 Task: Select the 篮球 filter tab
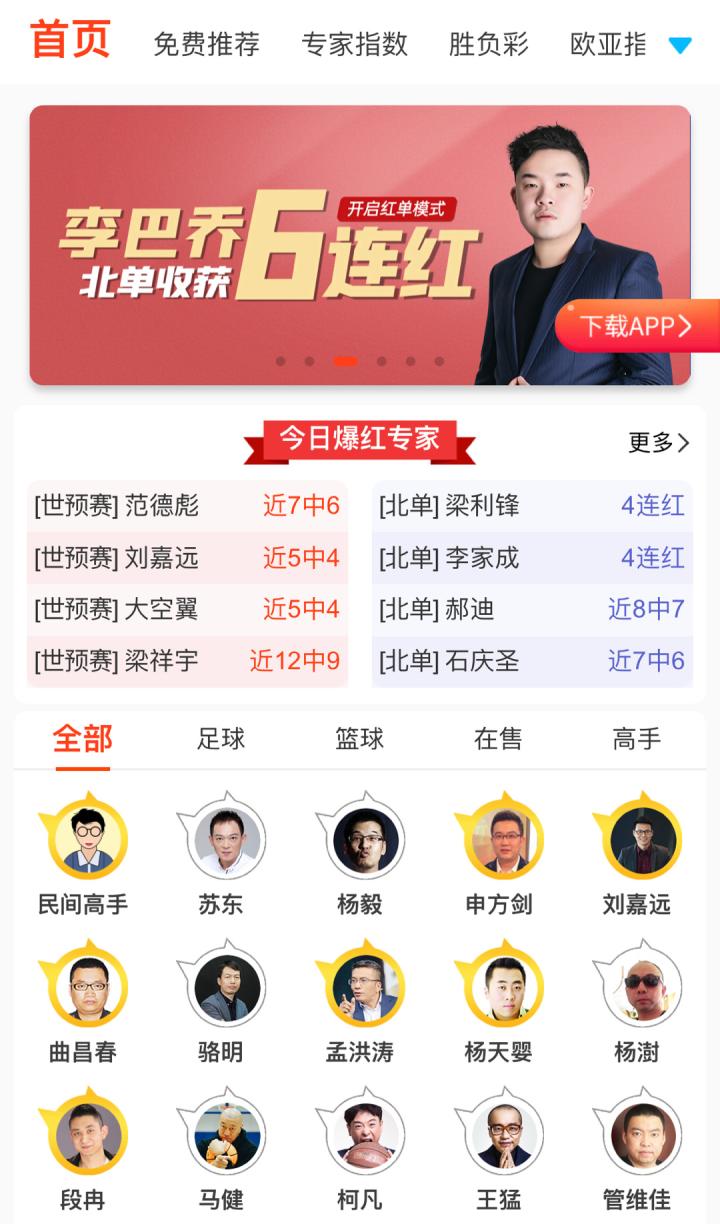point(360,739)
